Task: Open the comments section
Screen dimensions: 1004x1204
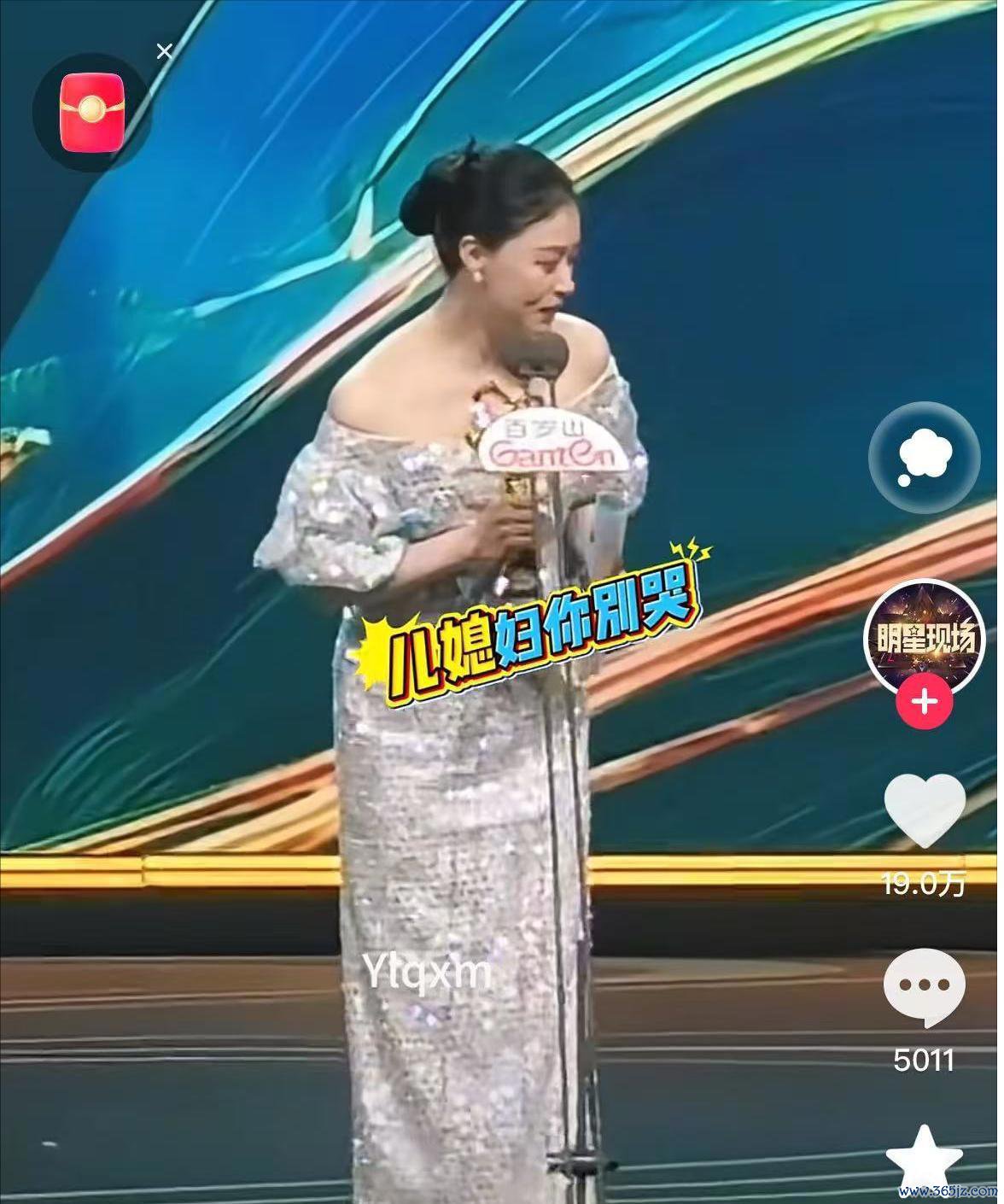Action: click(925, 990)
